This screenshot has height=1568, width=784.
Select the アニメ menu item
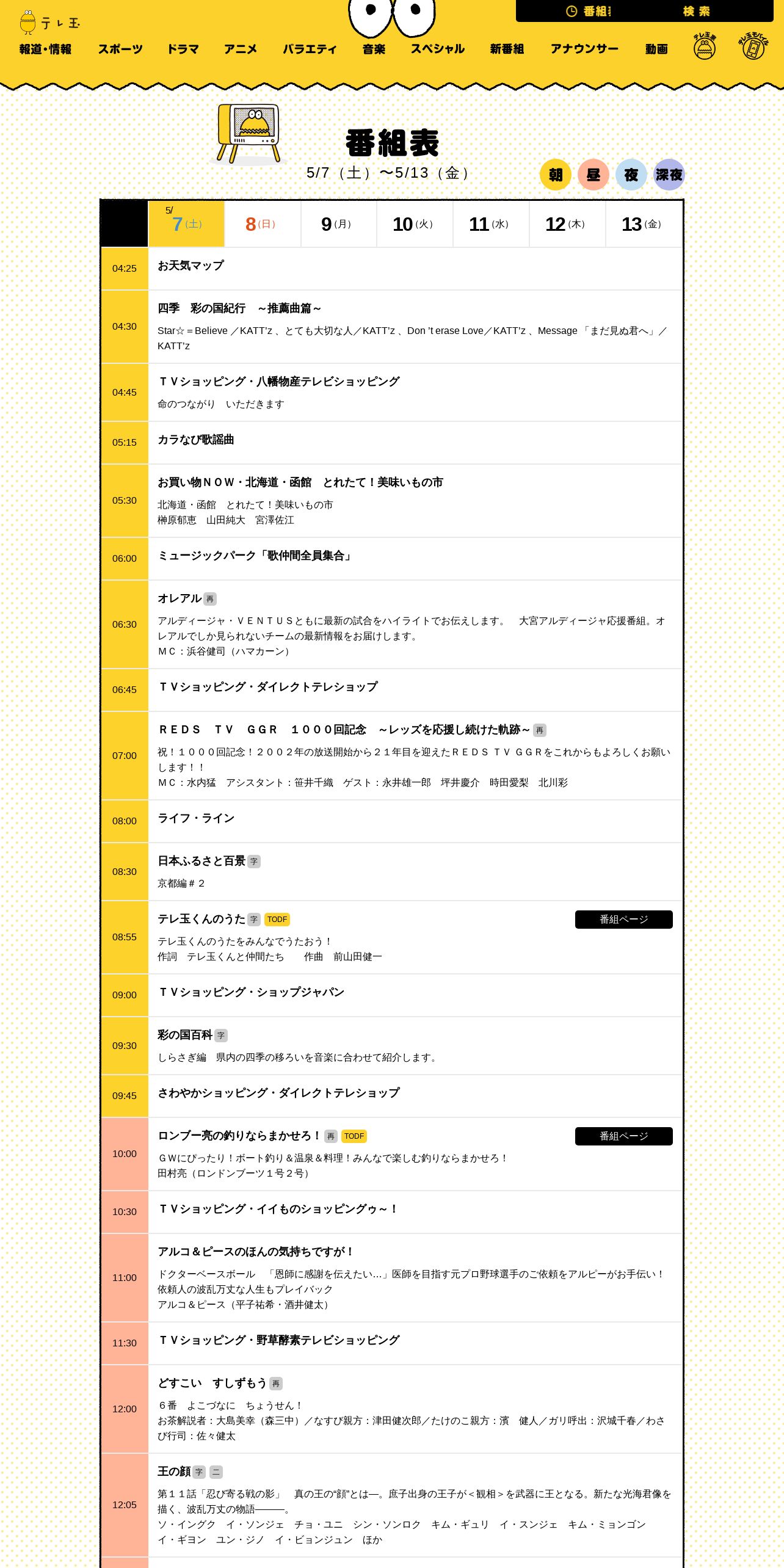coord(241,49)
